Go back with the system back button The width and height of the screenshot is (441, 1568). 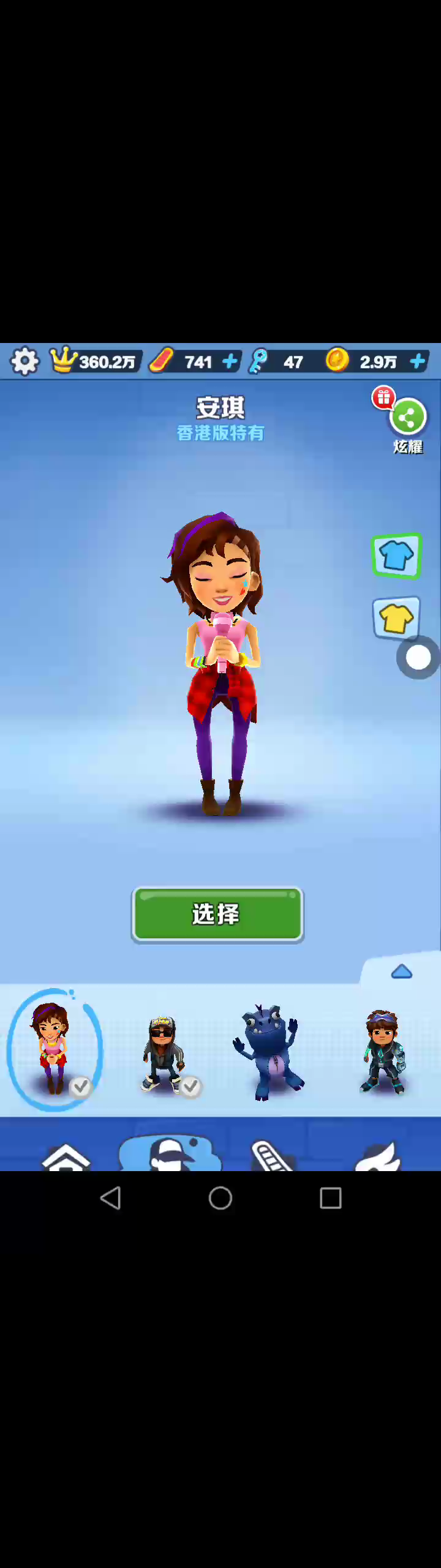[110, 1197]
